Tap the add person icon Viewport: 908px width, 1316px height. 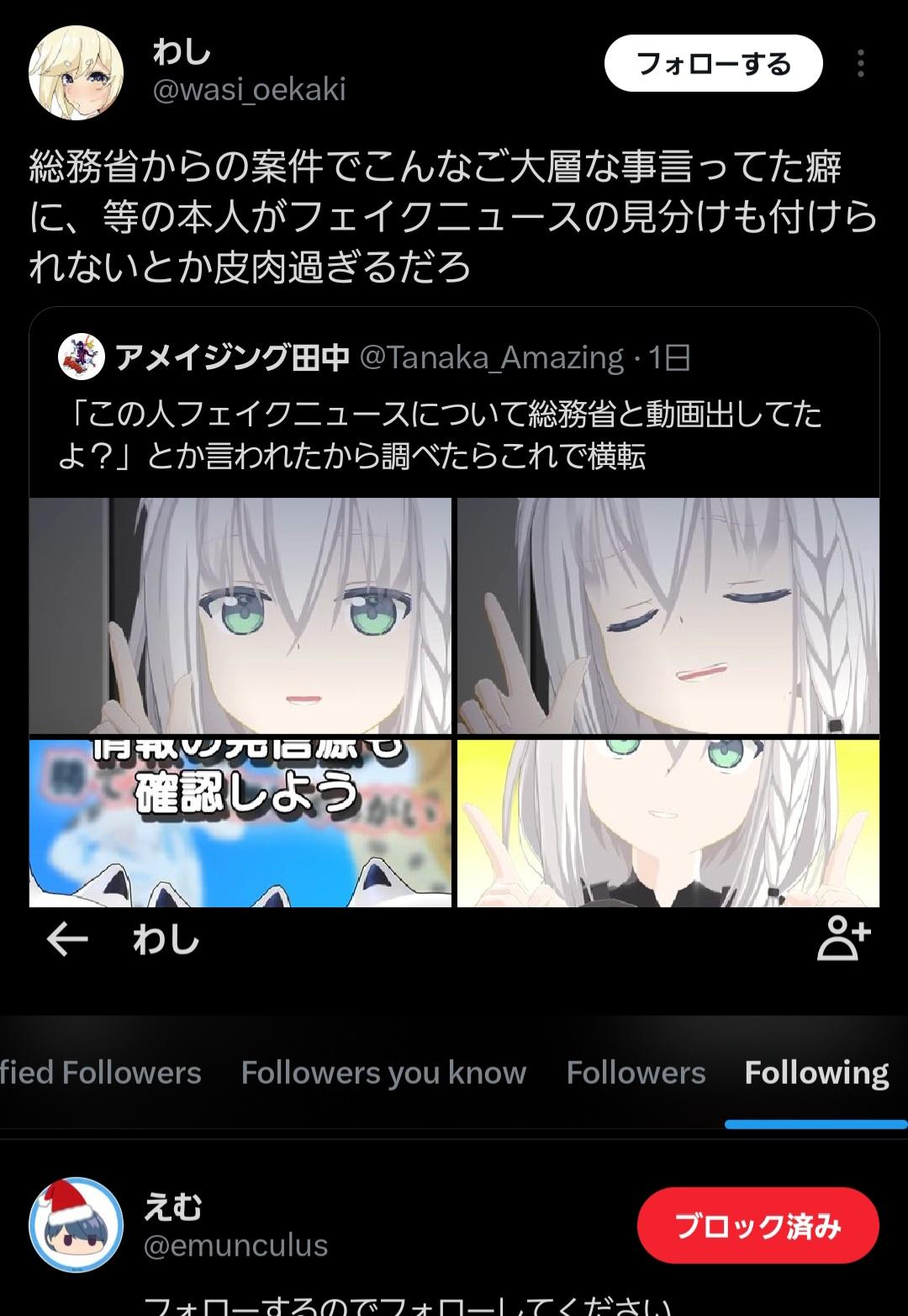point(843,938)
